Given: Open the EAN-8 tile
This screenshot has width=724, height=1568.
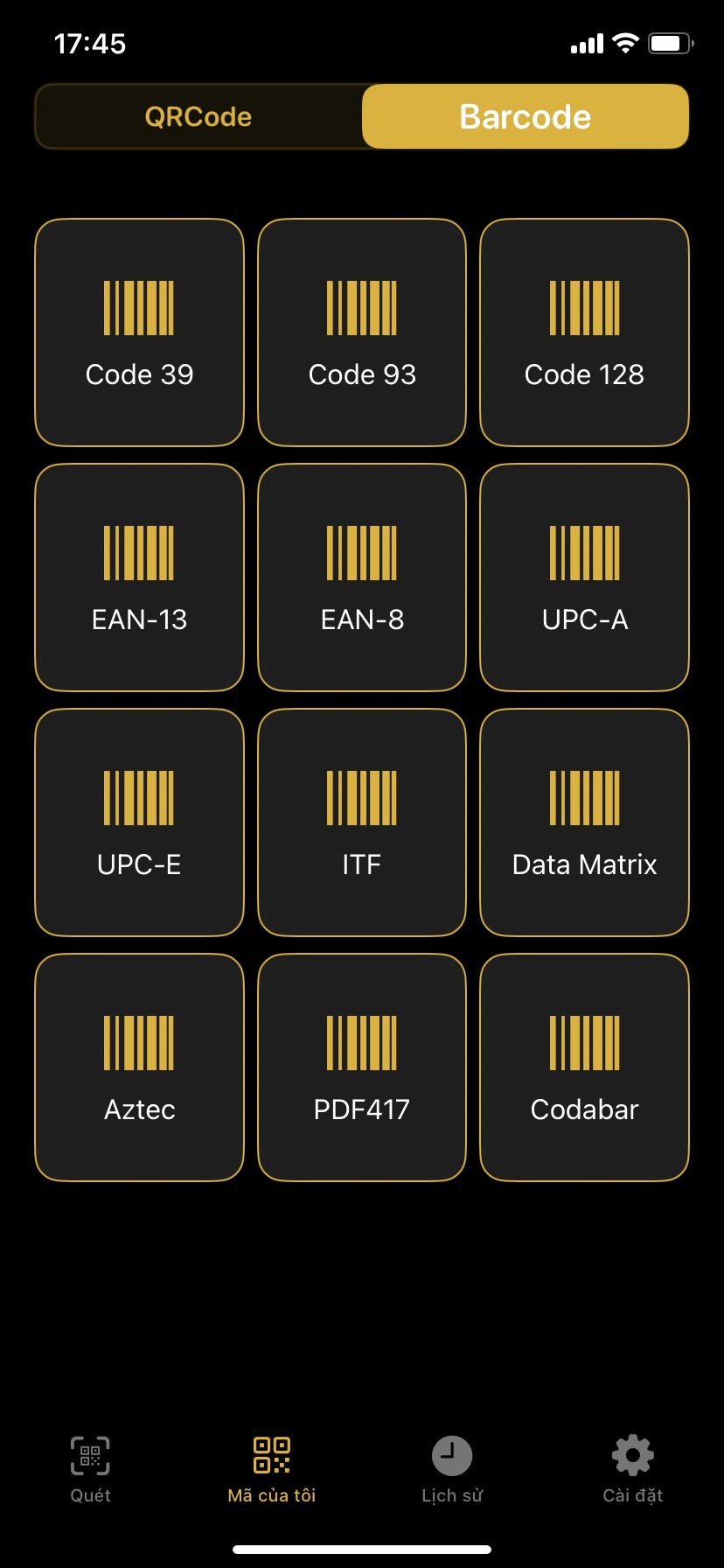Looking at the screenshot, I should click(362, 577).
